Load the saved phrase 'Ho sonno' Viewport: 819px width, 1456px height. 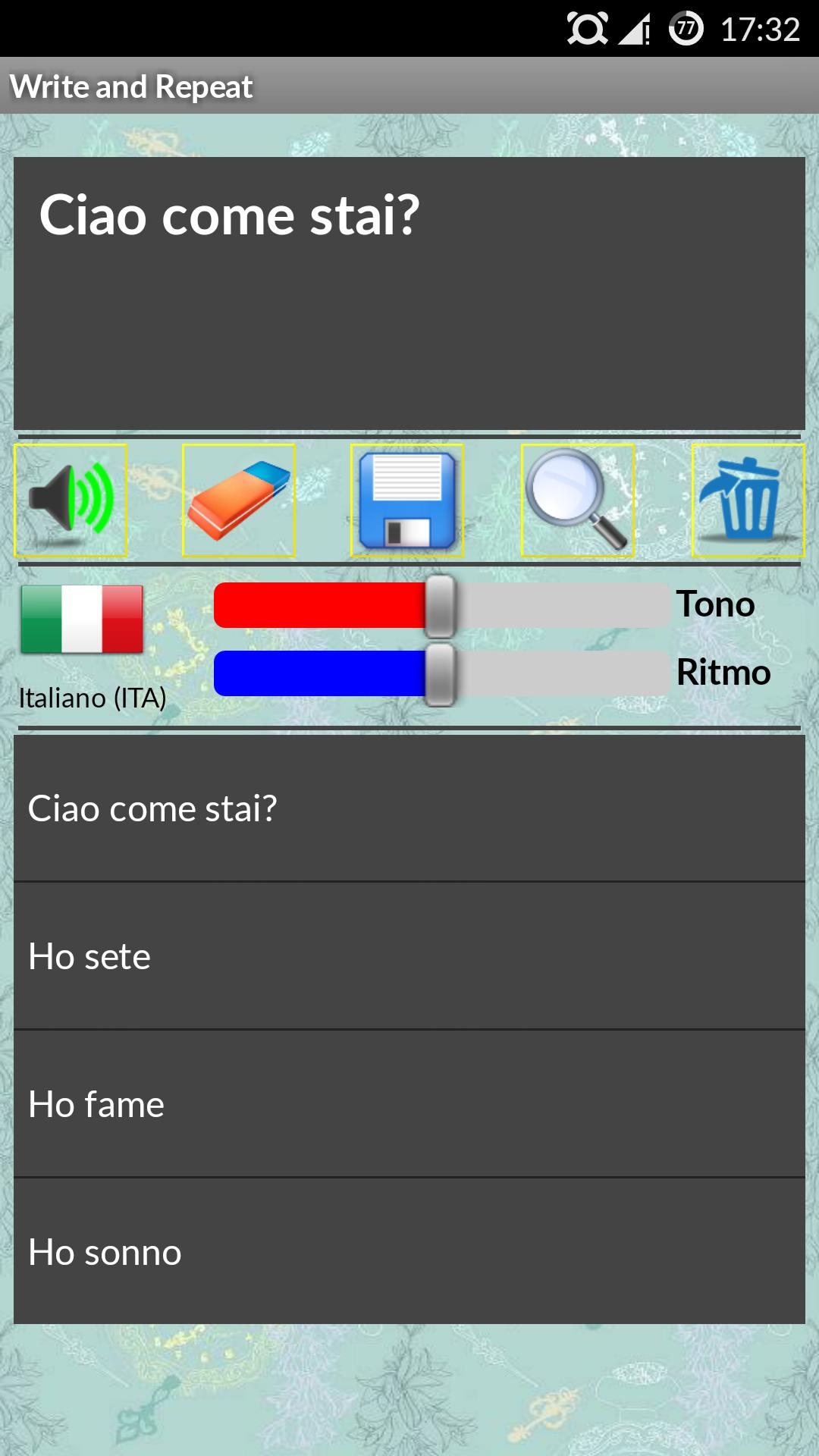(x=409, y=1252)
